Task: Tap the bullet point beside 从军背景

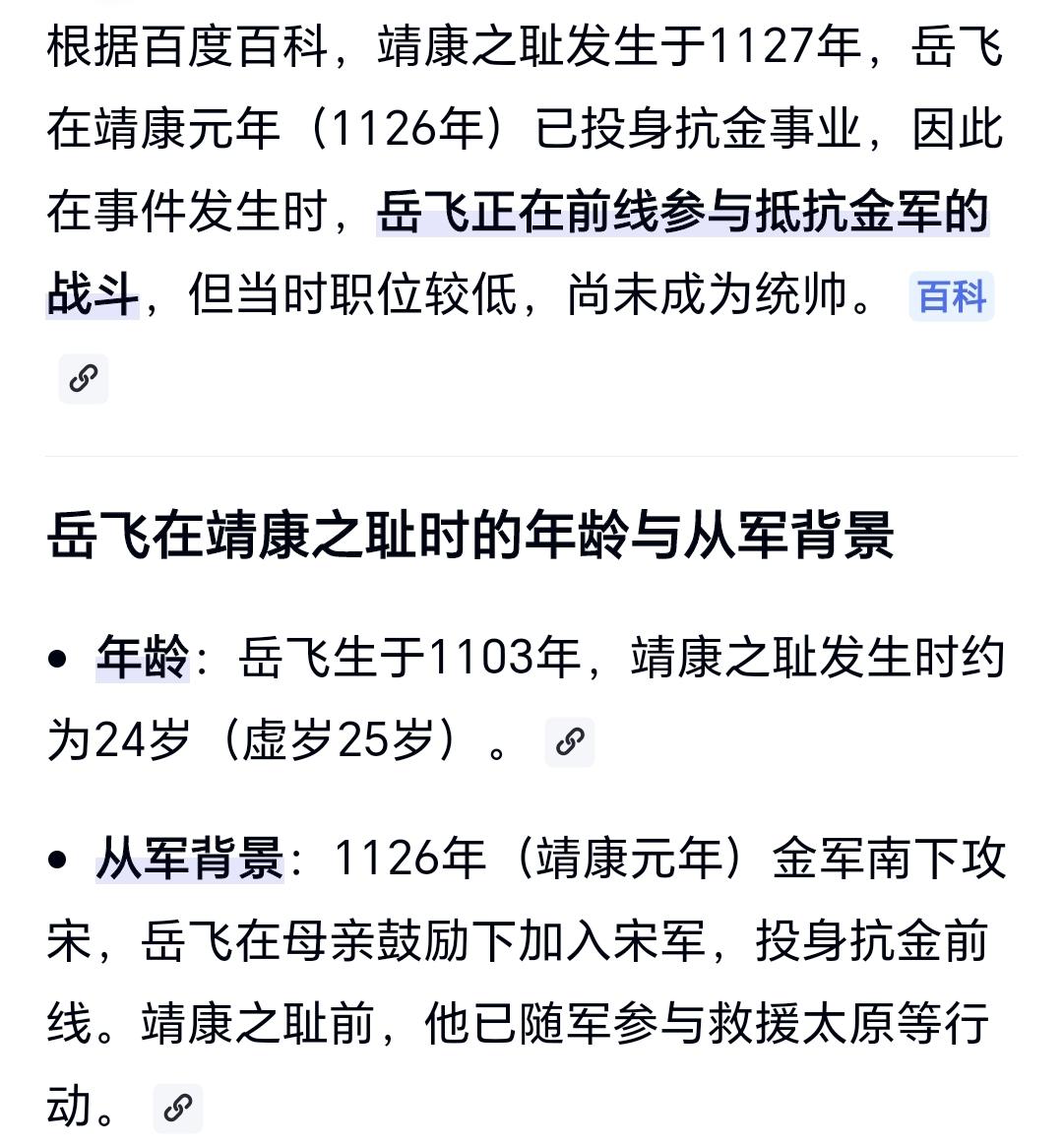Action: (x=57, y=861)
